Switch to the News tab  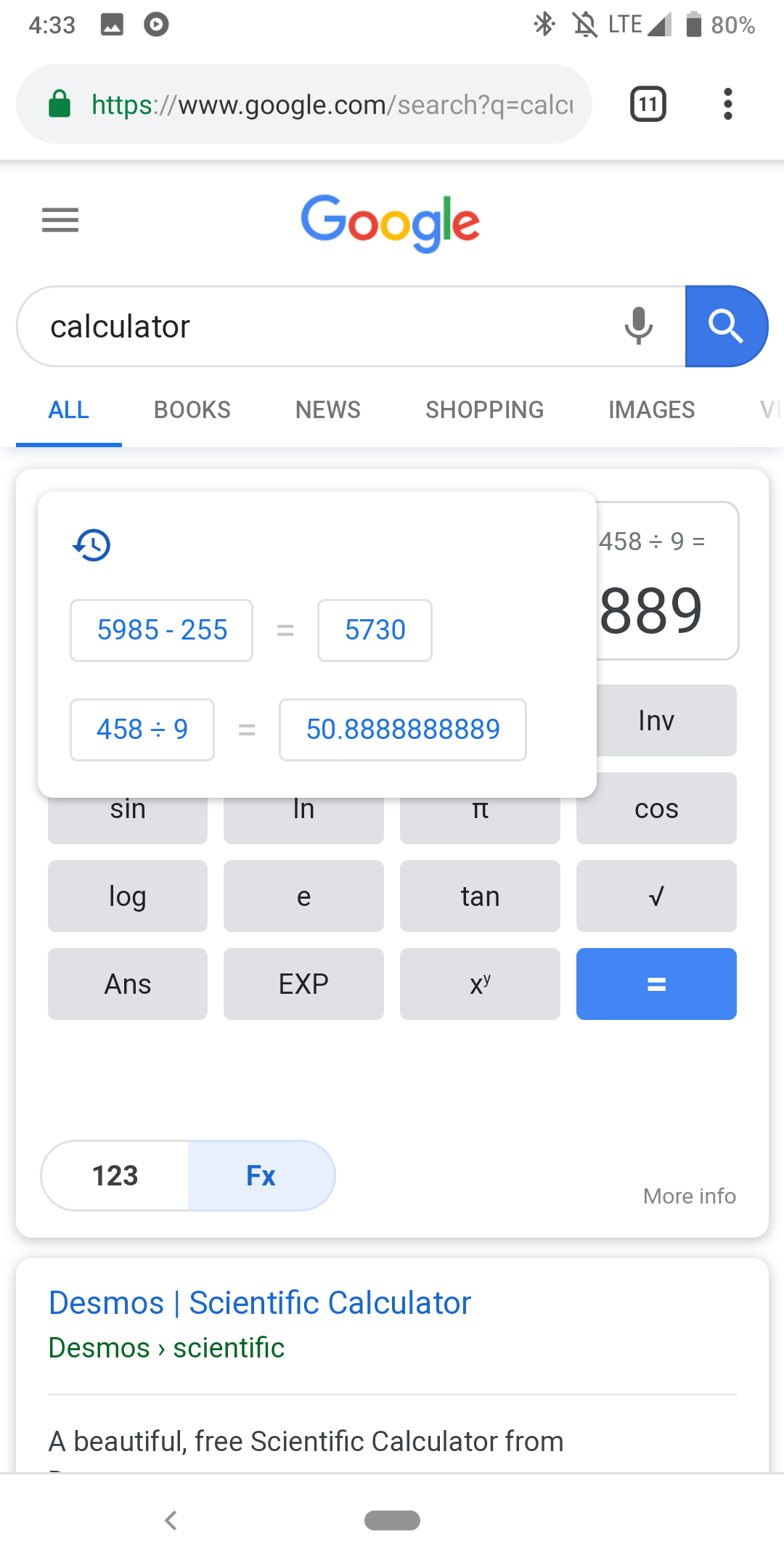327,410
